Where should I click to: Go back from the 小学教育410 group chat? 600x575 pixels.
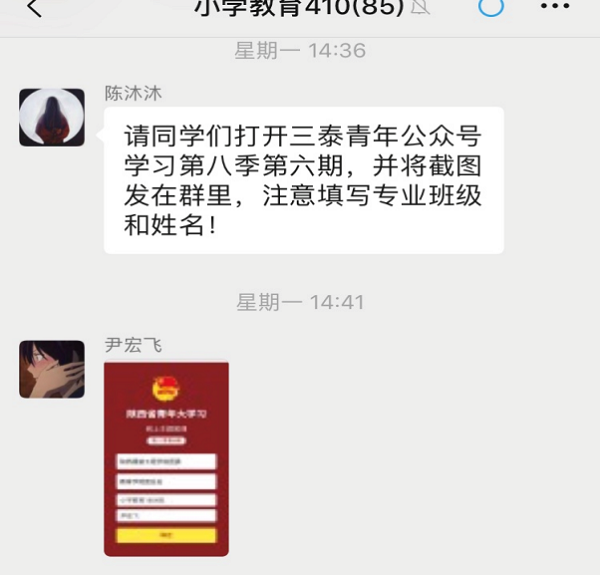[x=34, y=8]
